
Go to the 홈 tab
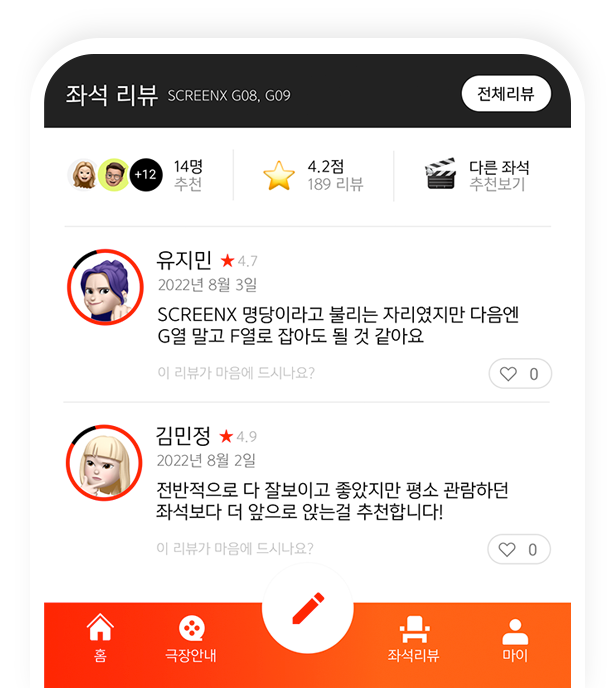100,640
